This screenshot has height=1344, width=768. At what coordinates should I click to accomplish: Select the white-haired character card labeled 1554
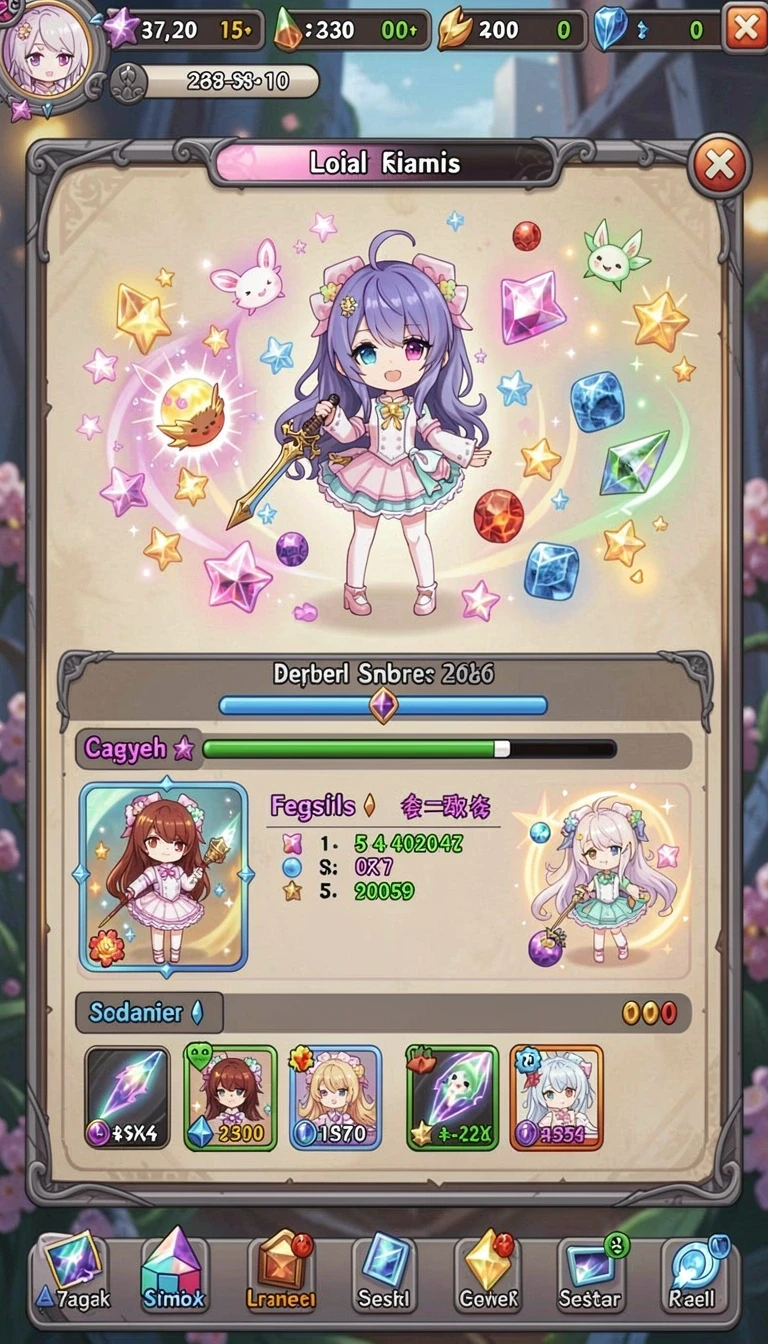(x=557, y=1097)
